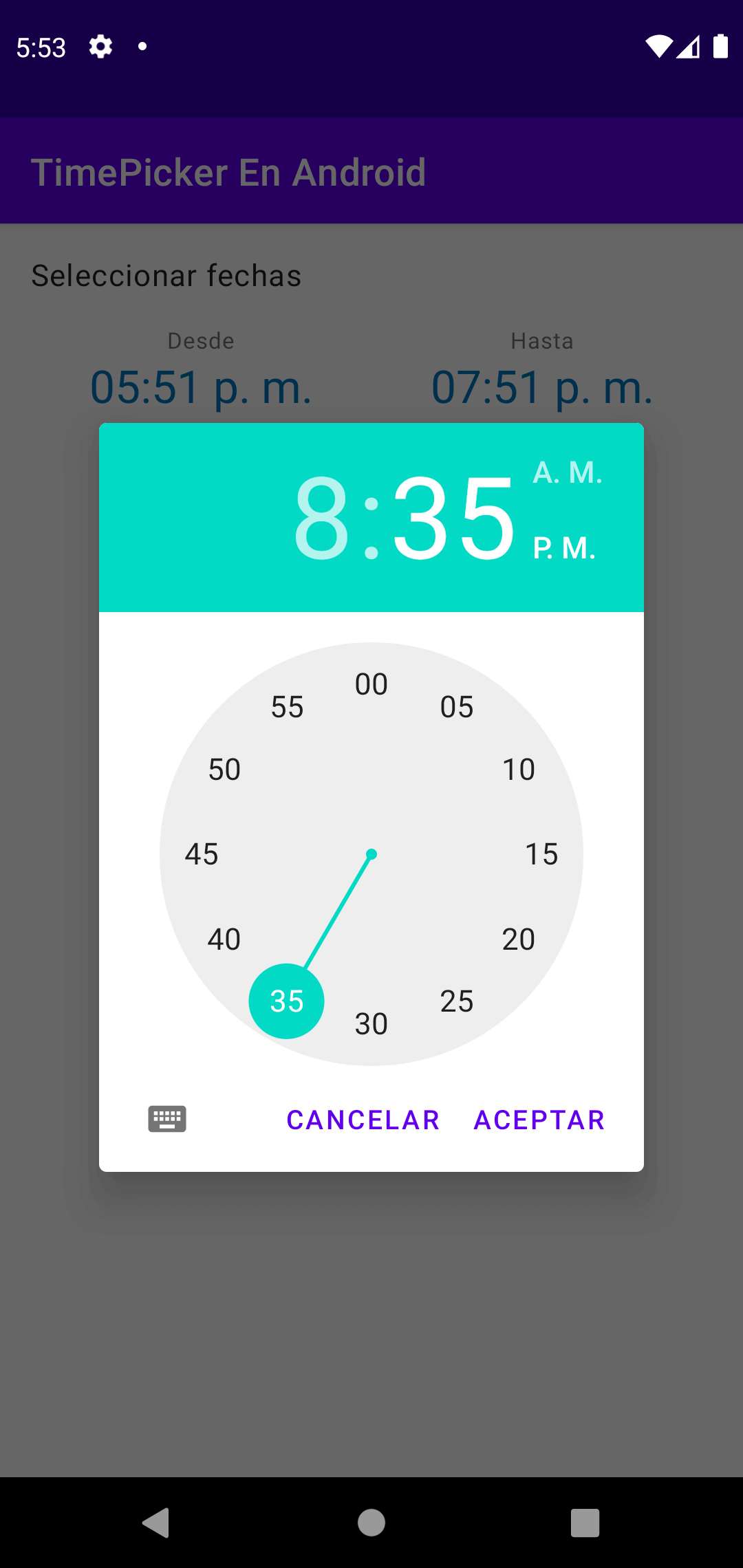Viewport: 743px width, 1568px height.
Task: Open the Desde time 05:51 p.m.
Action: (200, 387)
